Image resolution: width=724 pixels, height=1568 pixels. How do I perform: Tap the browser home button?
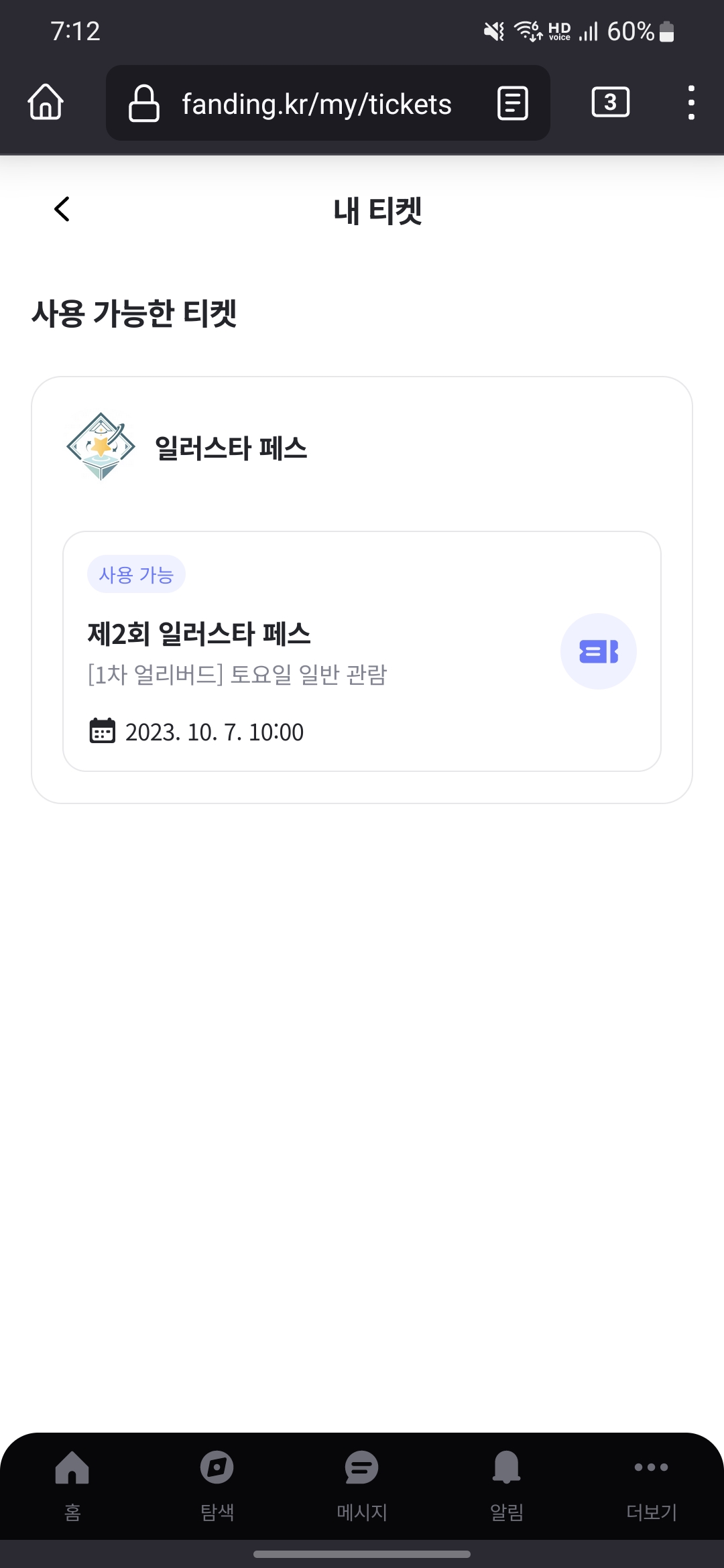click(46, 103)
